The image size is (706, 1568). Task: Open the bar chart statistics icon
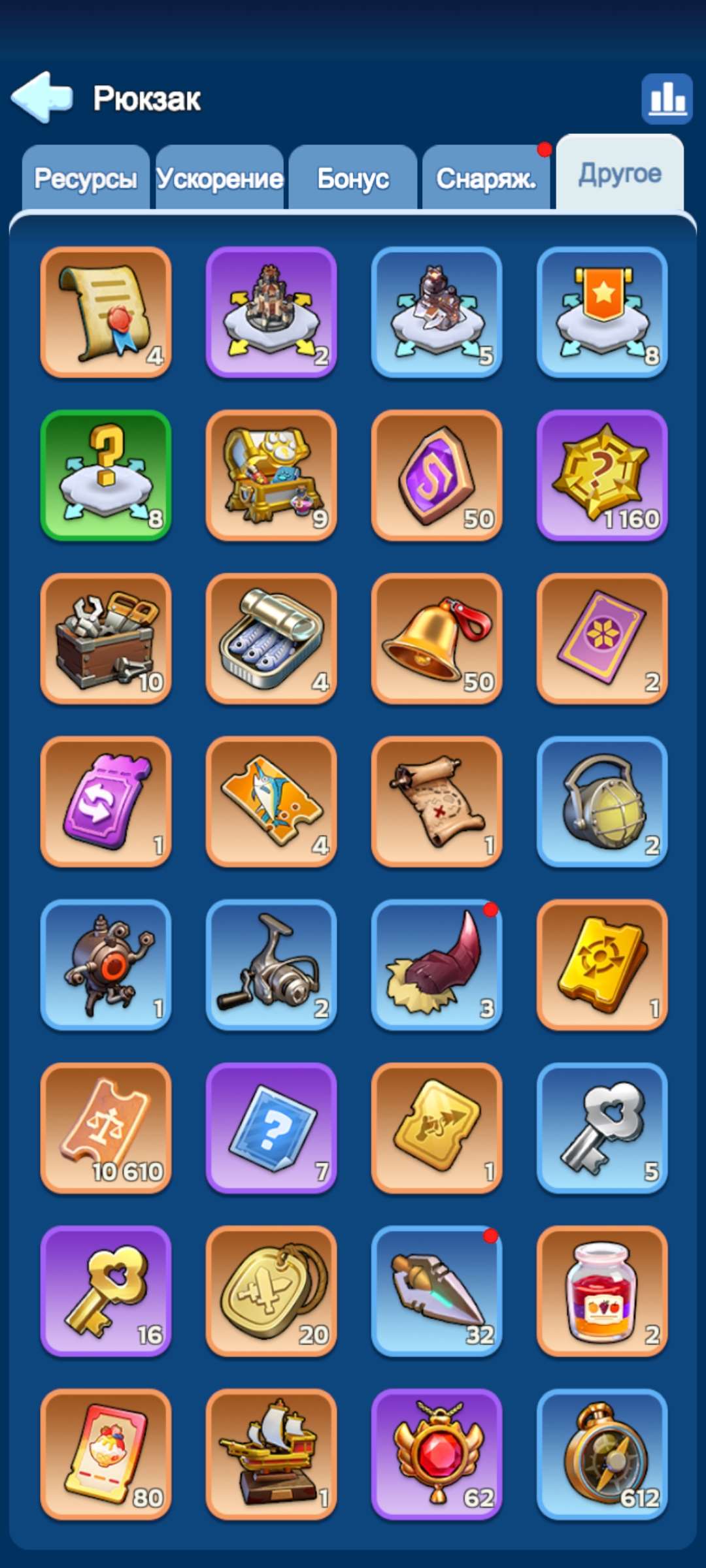point(667,99)
